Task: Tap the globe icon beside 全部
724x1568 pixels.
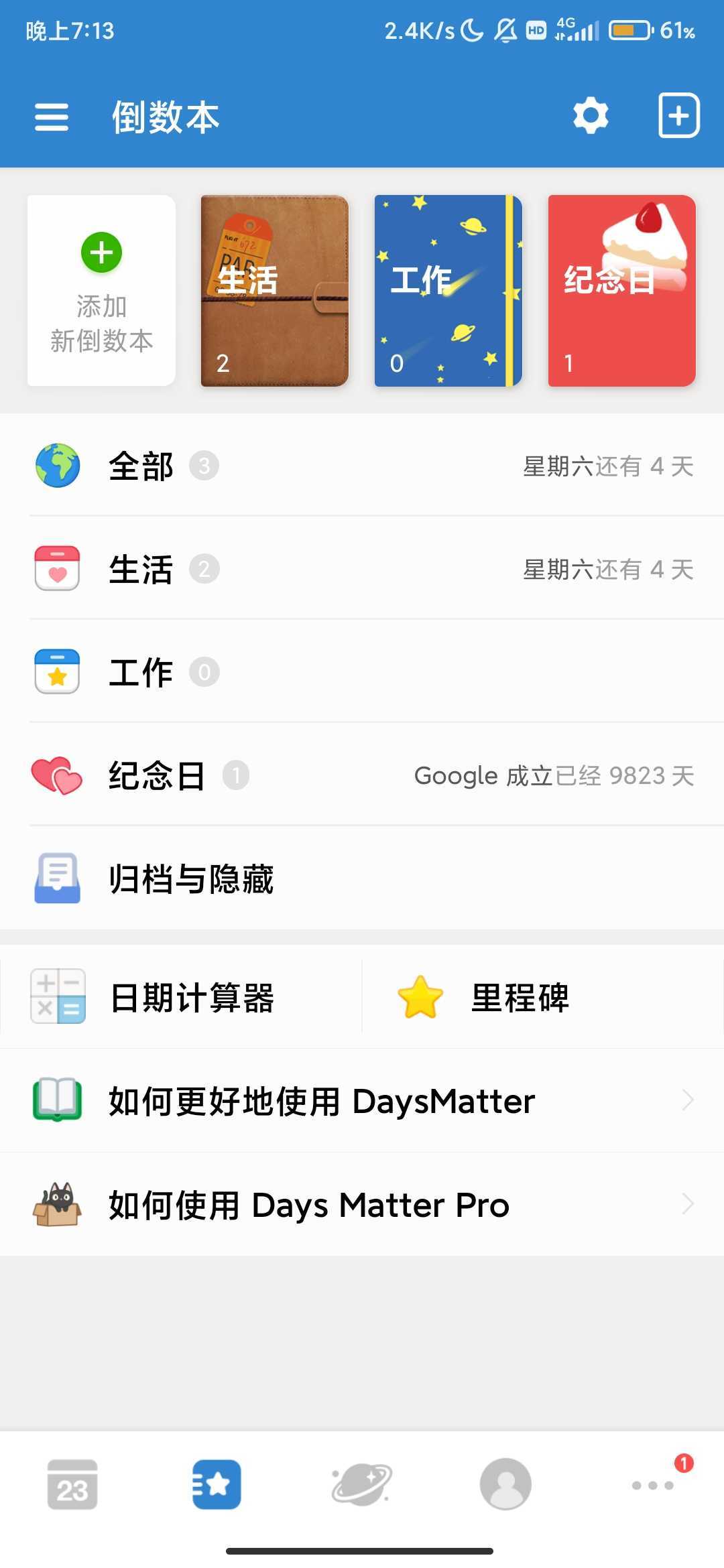Action: tap(58, 466)
